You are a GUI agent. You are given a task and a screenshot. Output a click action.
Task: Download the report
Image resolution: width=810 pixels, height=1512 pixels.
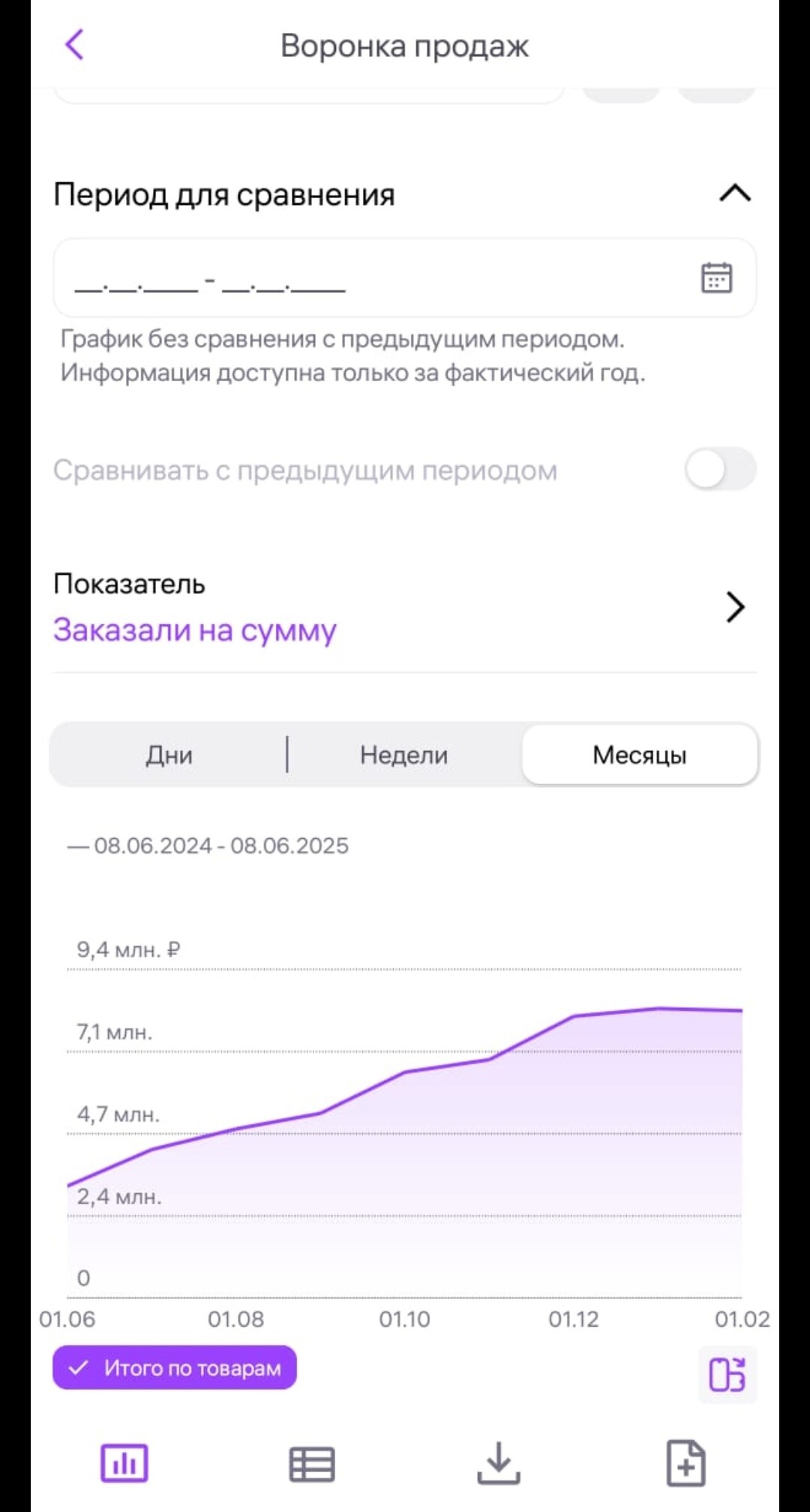(x=499, y=1463)
